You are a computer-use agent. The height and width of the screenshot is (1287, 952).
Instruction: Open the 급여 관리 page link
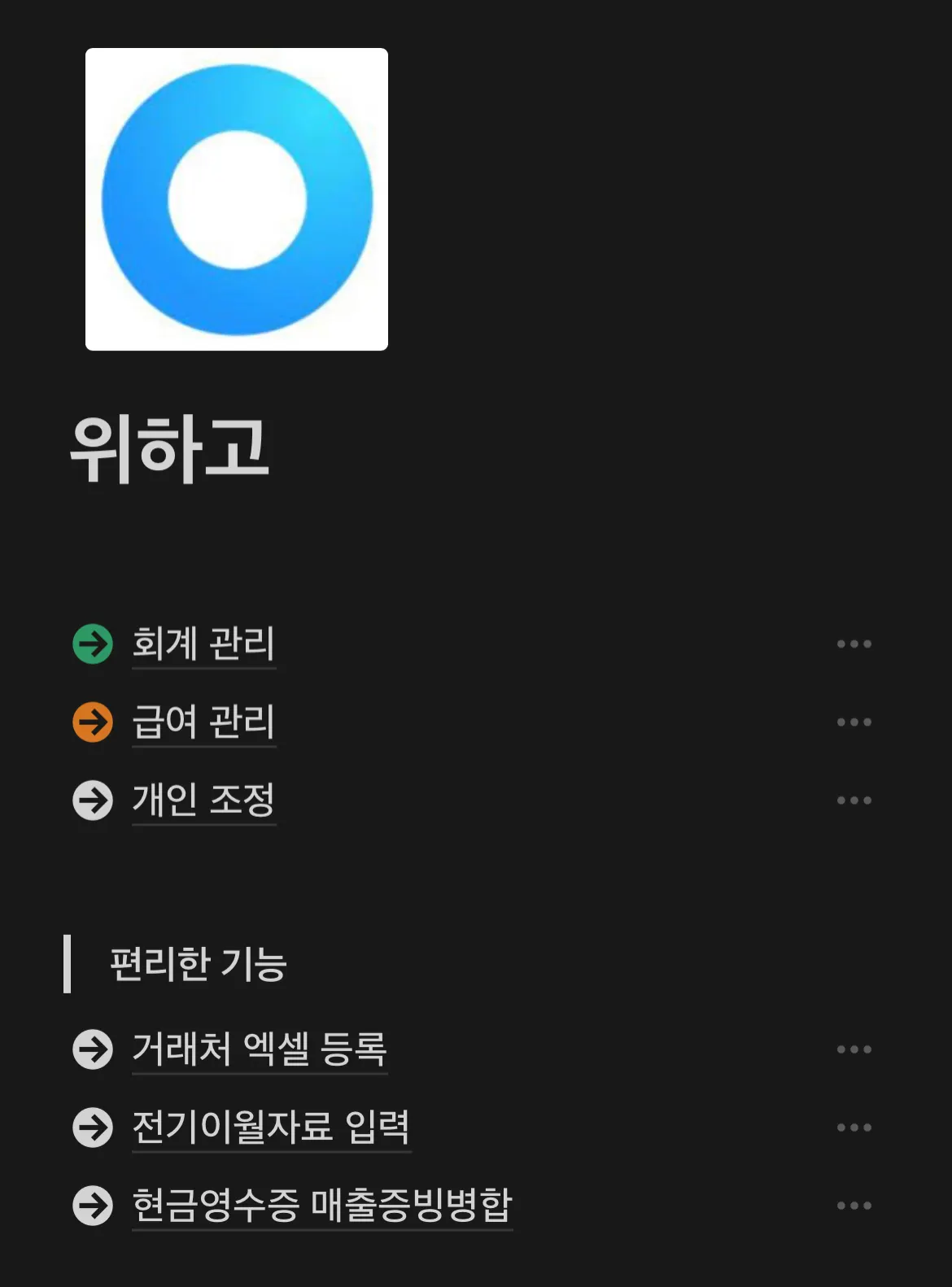pos(203,722)
